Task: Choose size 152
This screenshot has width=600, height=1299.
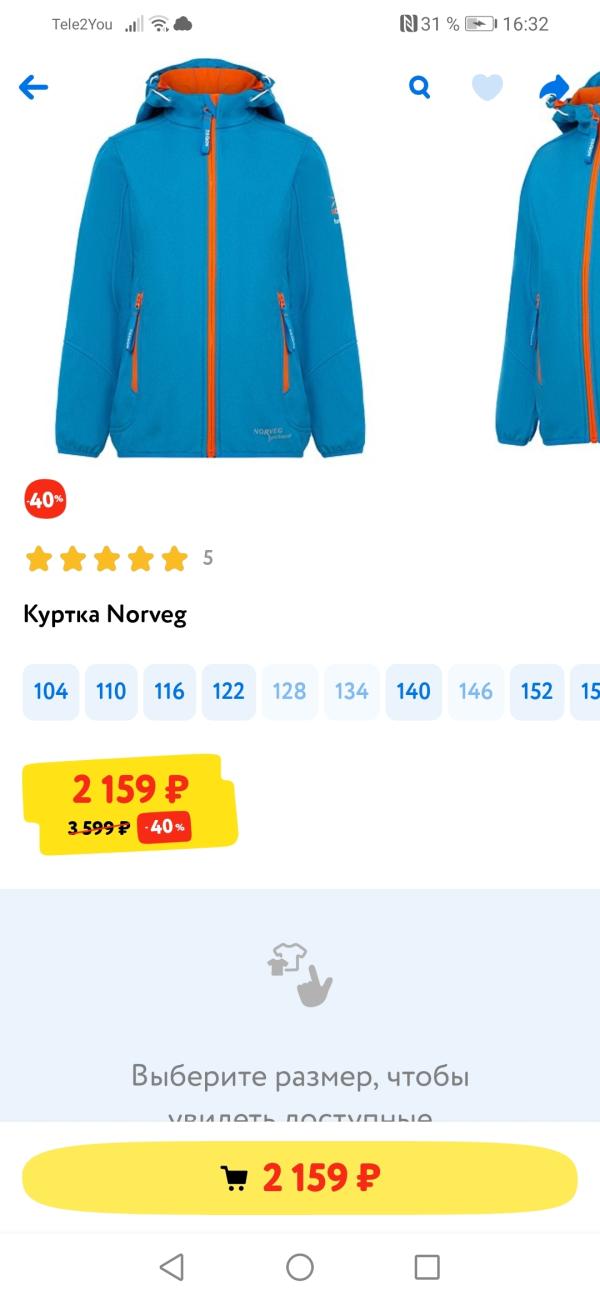Action: (x=537, y=692)
